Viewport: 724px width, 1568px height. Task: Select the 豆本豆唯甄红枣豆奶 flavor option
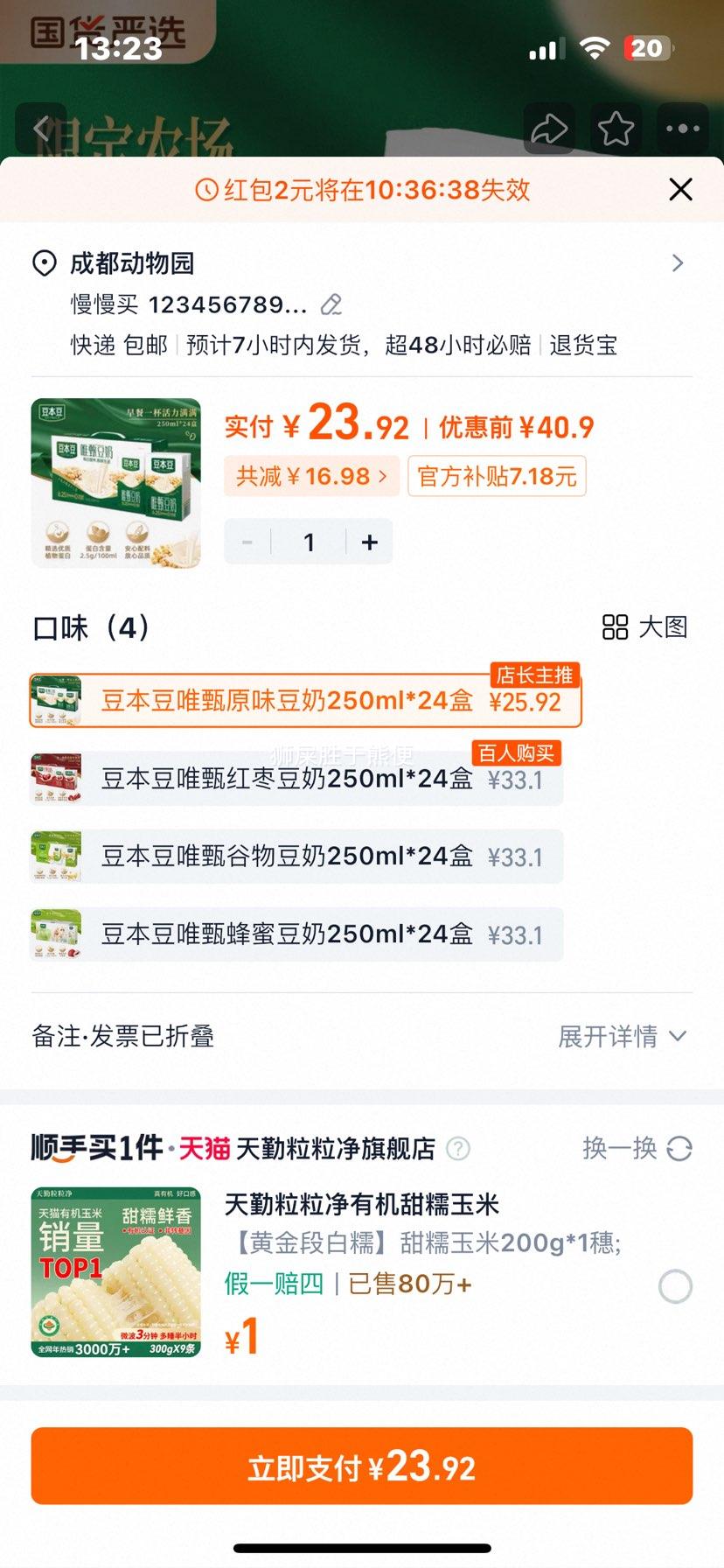coord(297,779)
